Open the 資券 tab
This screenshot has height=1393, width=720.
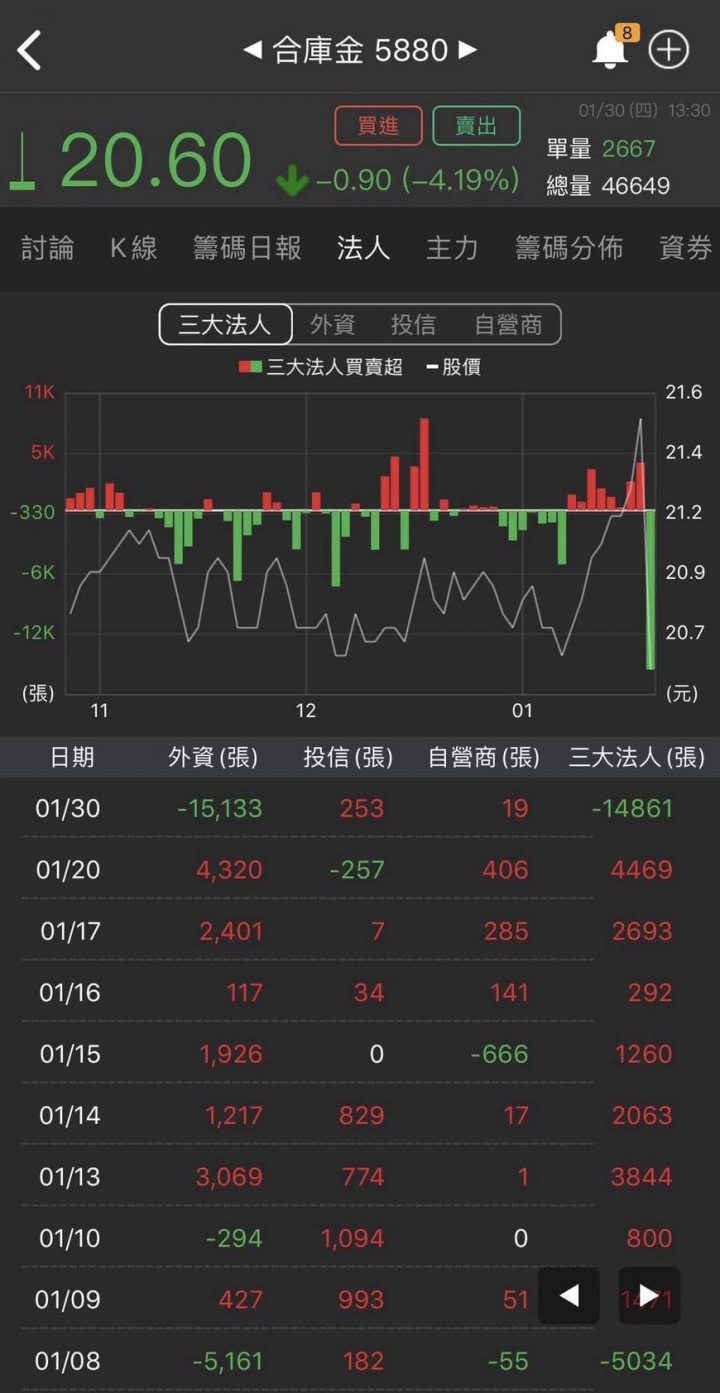click(x=685, y=248)
